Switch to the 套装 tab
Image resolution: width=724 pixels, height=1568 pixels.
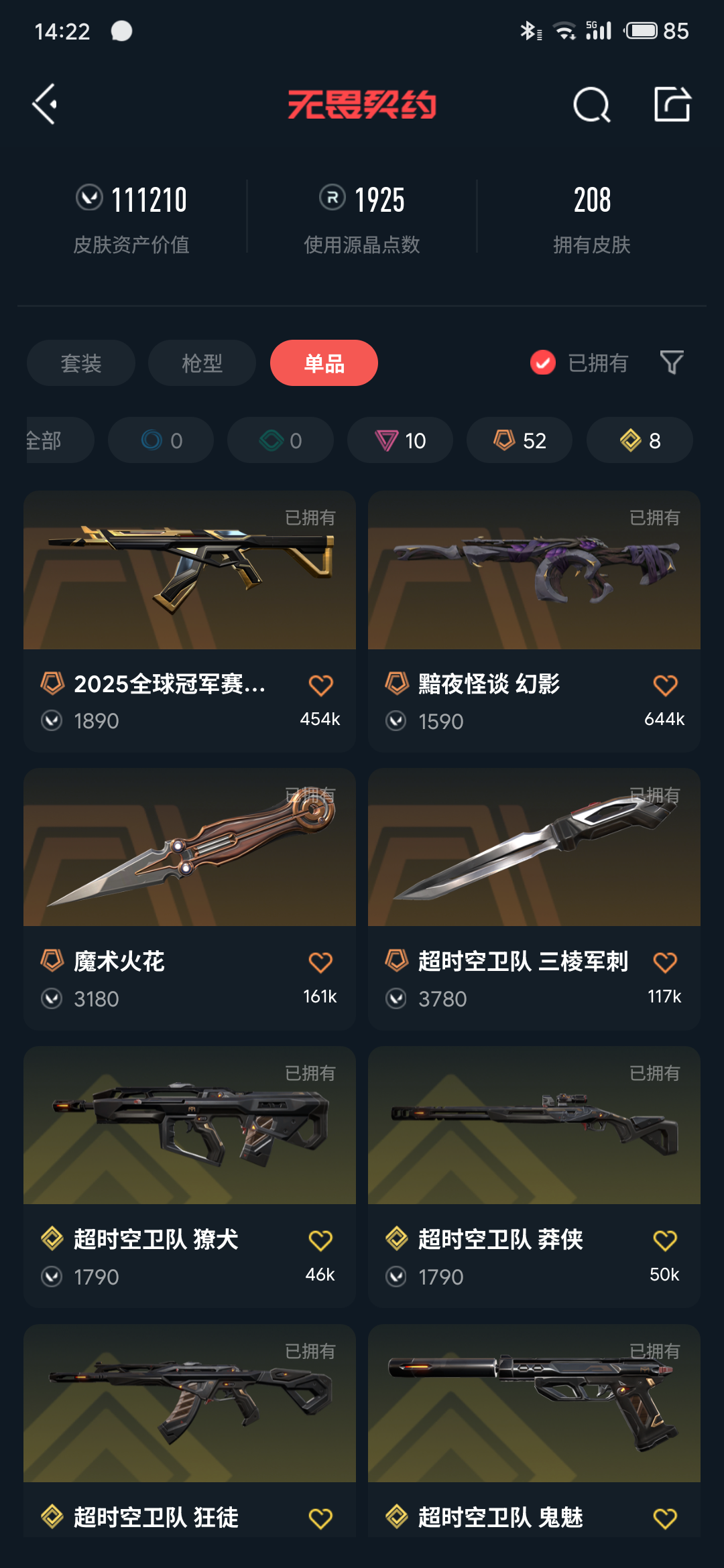(81, 363)
